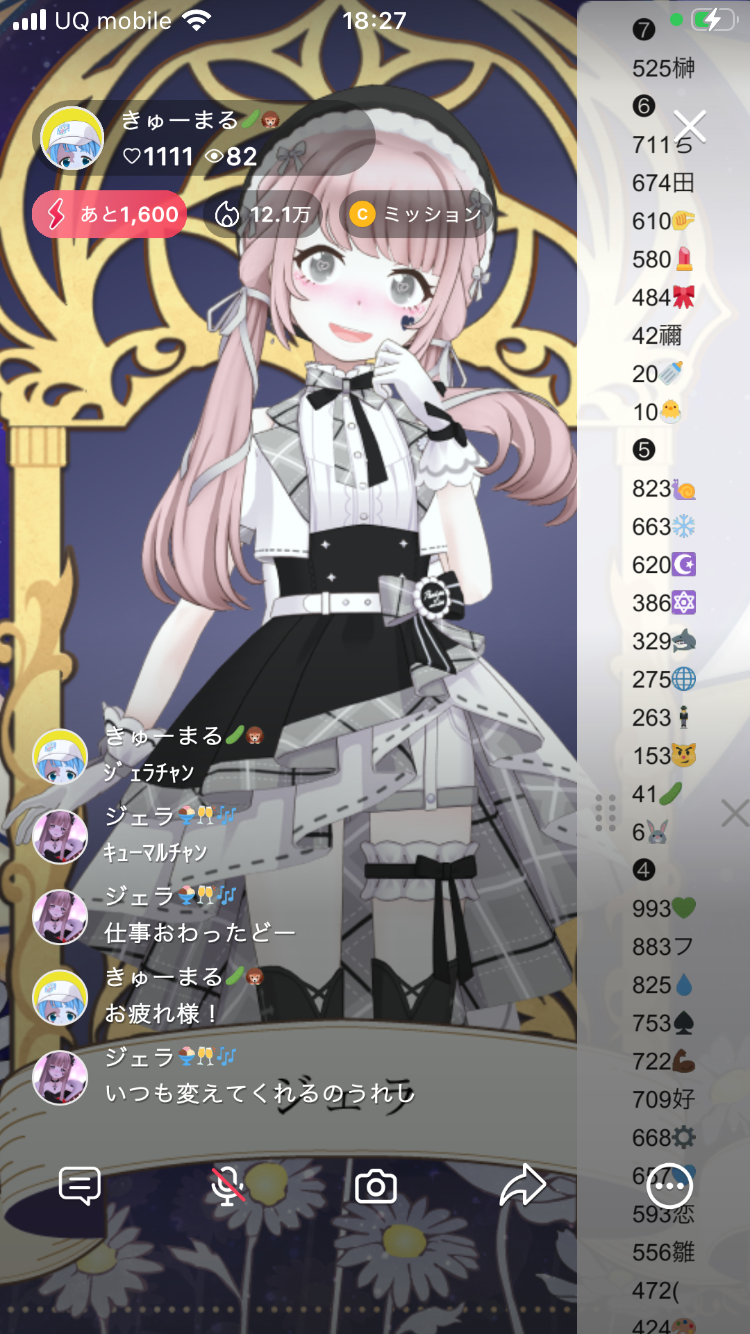The height and width of the screenshot is (1334, 750).
Task: Take a screenshot with the camera icon
Action: (x=376, y=1187)
